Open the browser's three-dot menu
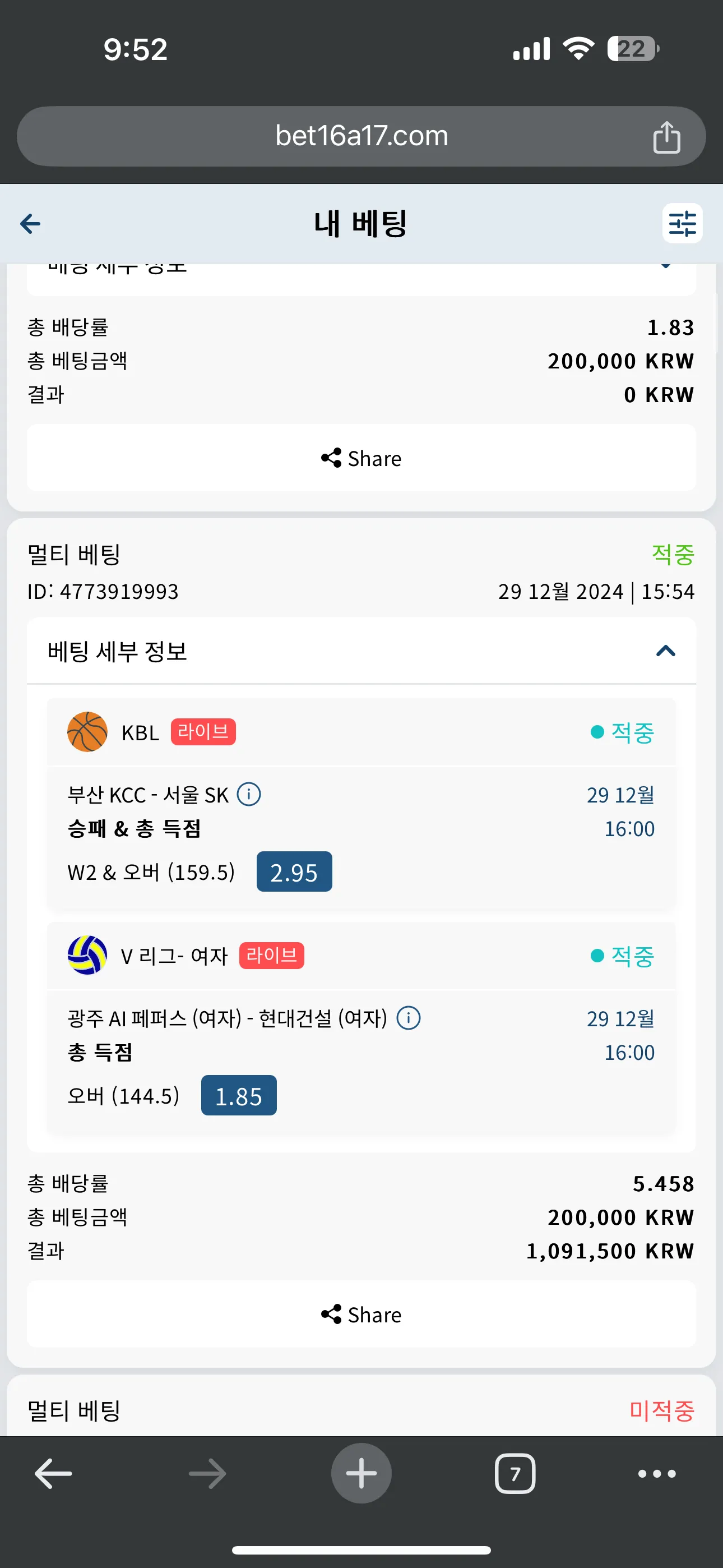 (x=657, y=1474)
